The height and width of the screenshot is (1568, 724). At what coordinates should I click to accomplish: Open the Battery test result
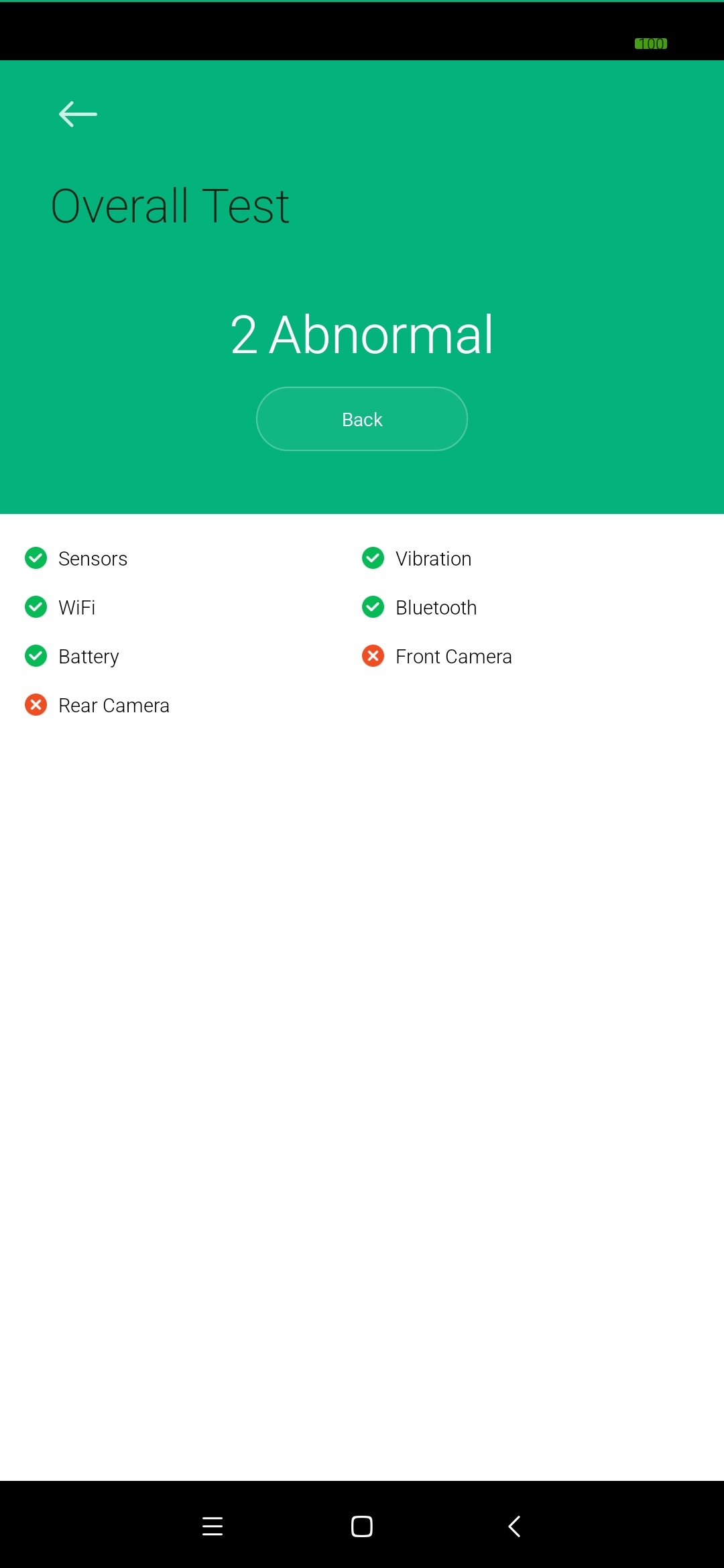pos(88,657)
